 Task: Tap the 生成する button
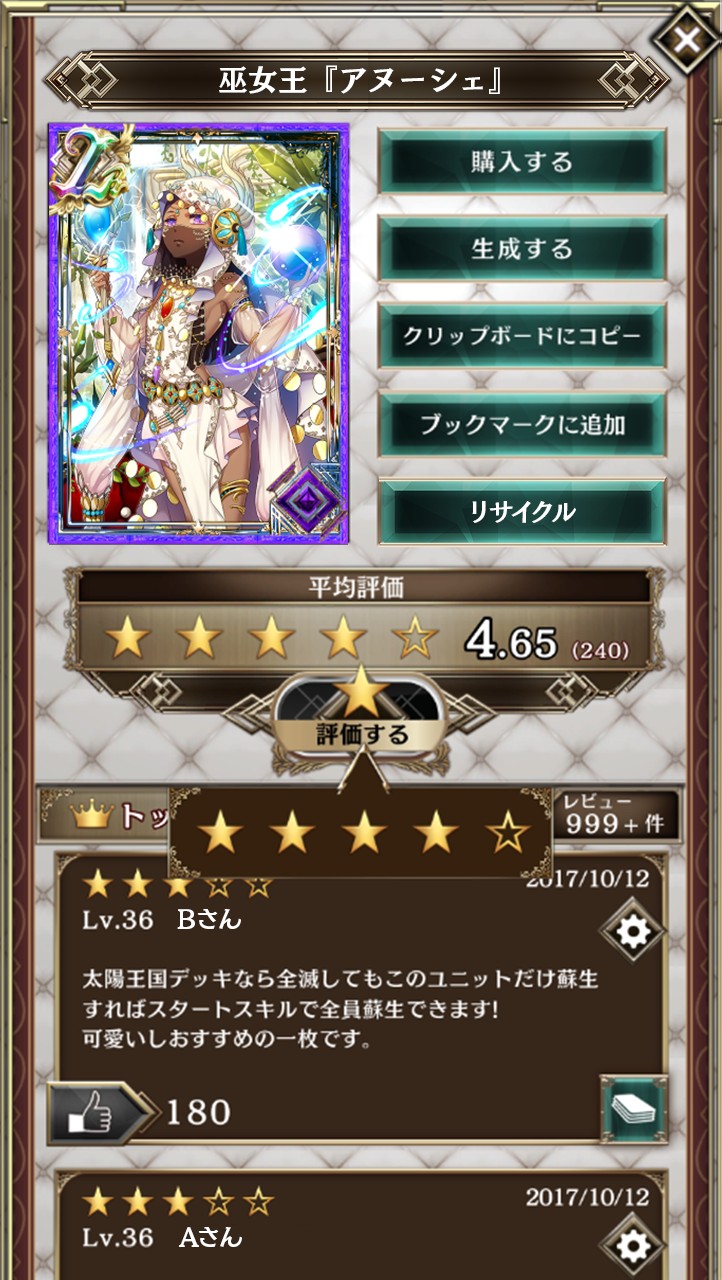[x=521, y=248]
